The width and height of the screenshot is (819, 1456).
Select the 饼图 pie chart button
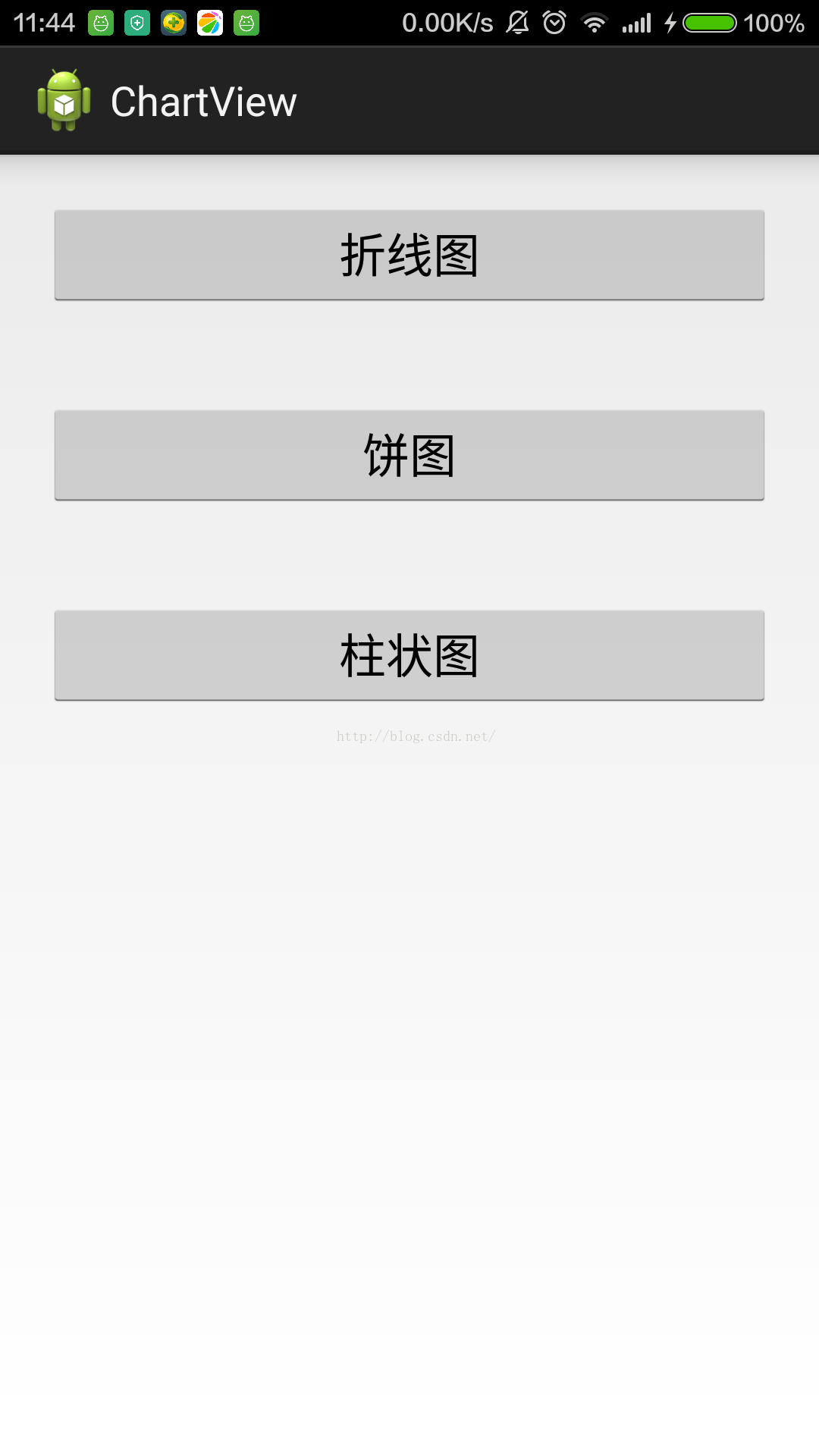[409, 455]
